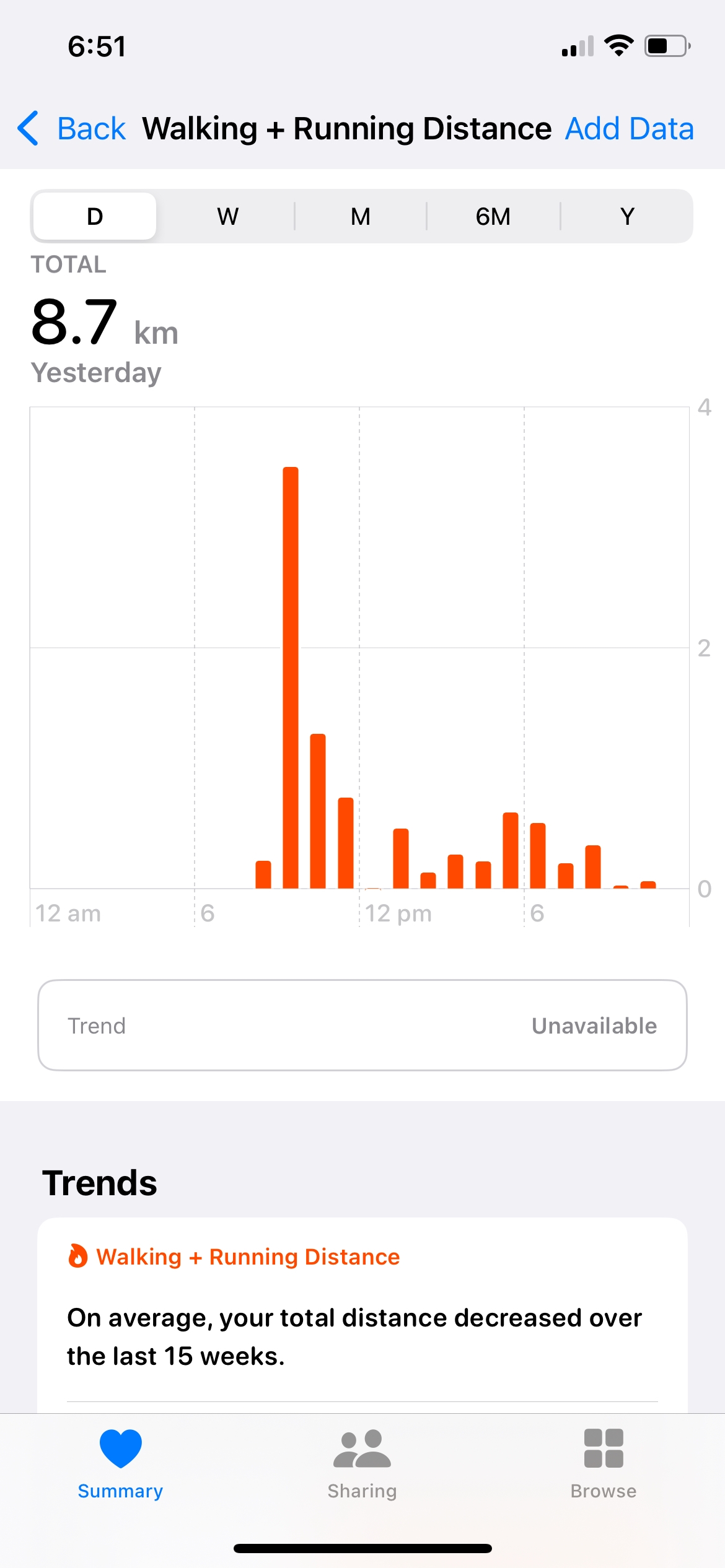Switch to the W weekly view
Image resolution: width=725 pixels, height=1568 pixels.
click(227, 217)
